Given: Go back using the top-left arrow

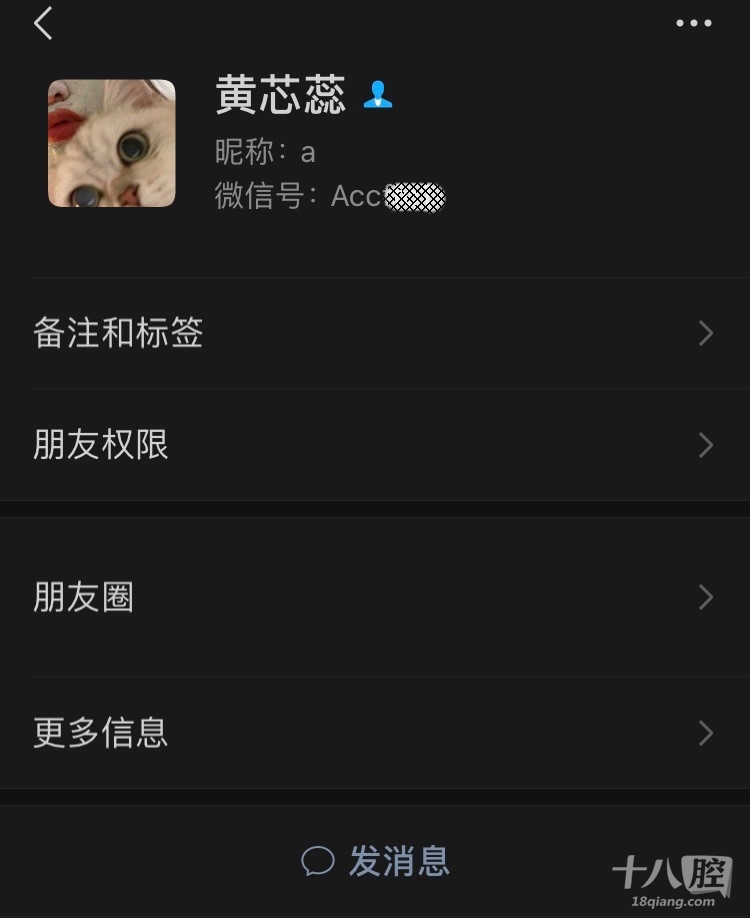Looking at the screenshot, I should tap(43, 23).
